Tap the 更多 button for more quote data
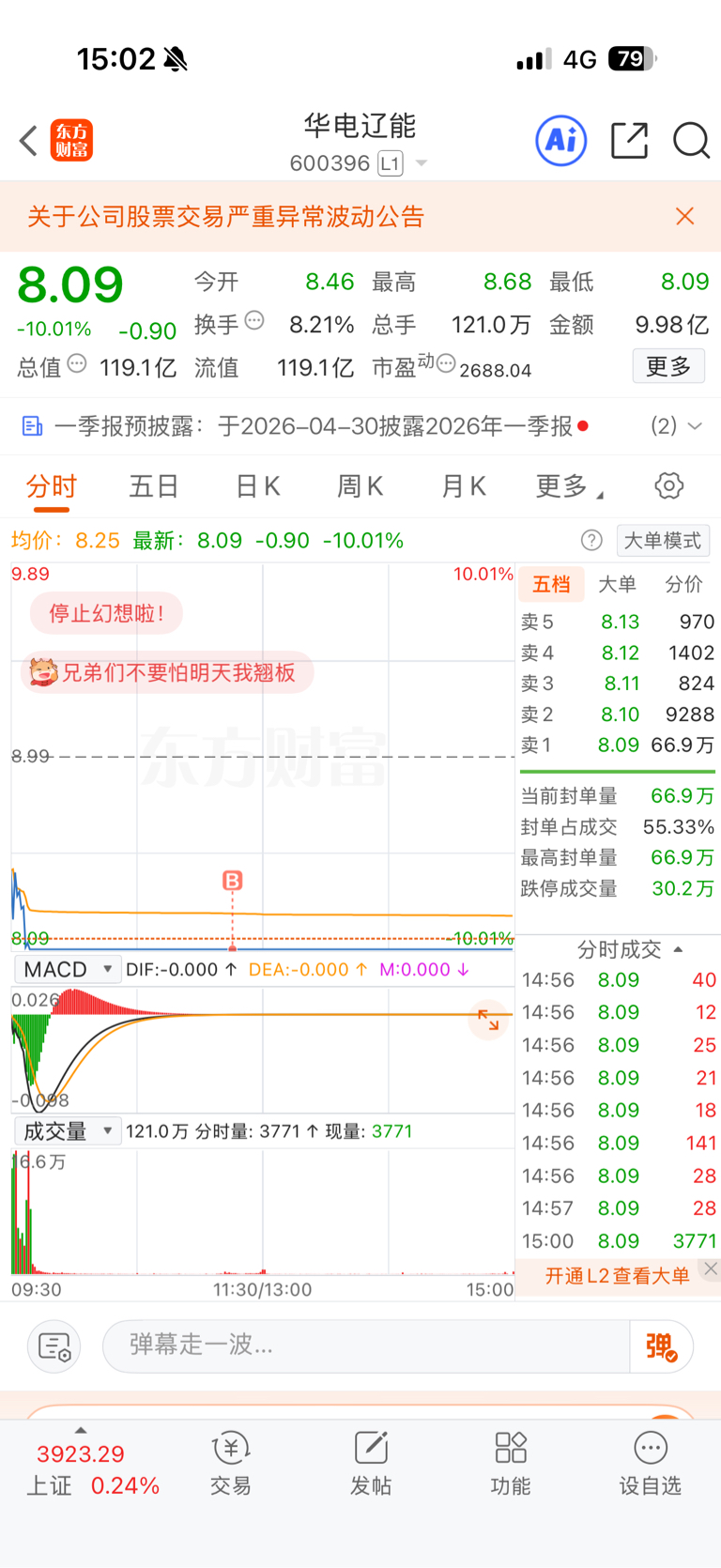 668,366
